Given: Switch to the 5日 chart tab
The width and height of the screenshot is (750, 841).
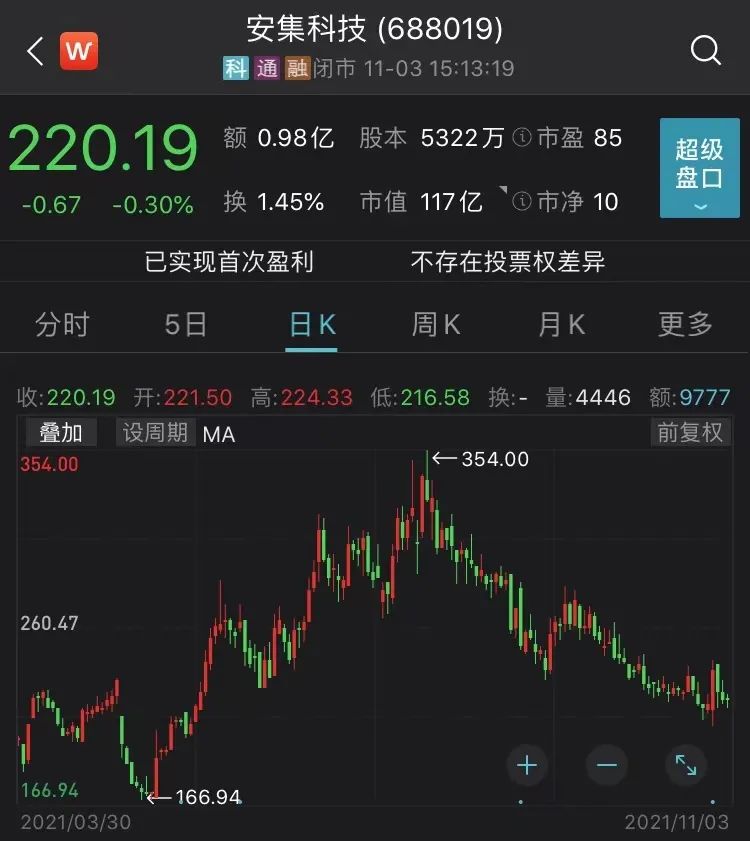Looking at the screenshot, I should tap(186, 324).
